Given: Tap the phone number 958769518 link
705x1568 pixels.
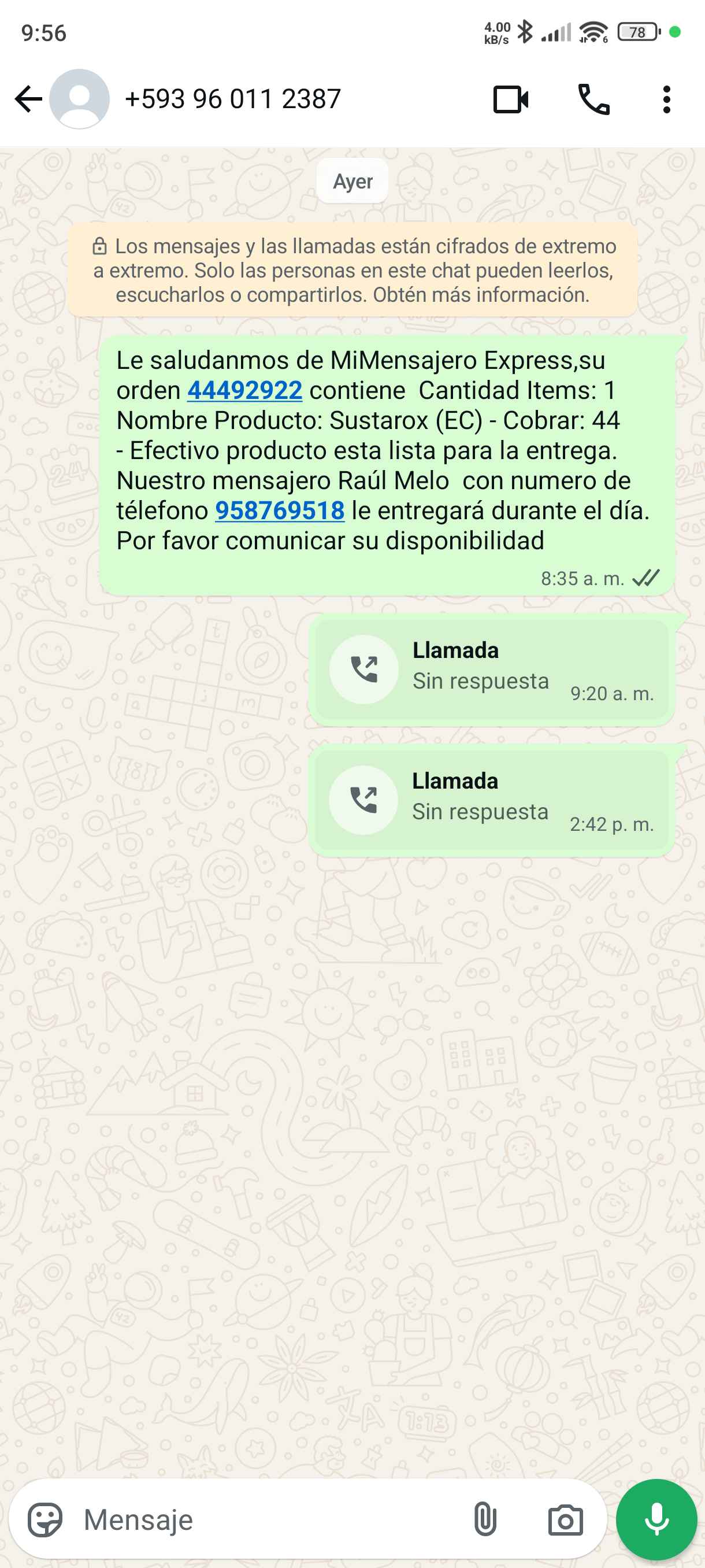Looking at the screenshot, I should tap(280, 511).
